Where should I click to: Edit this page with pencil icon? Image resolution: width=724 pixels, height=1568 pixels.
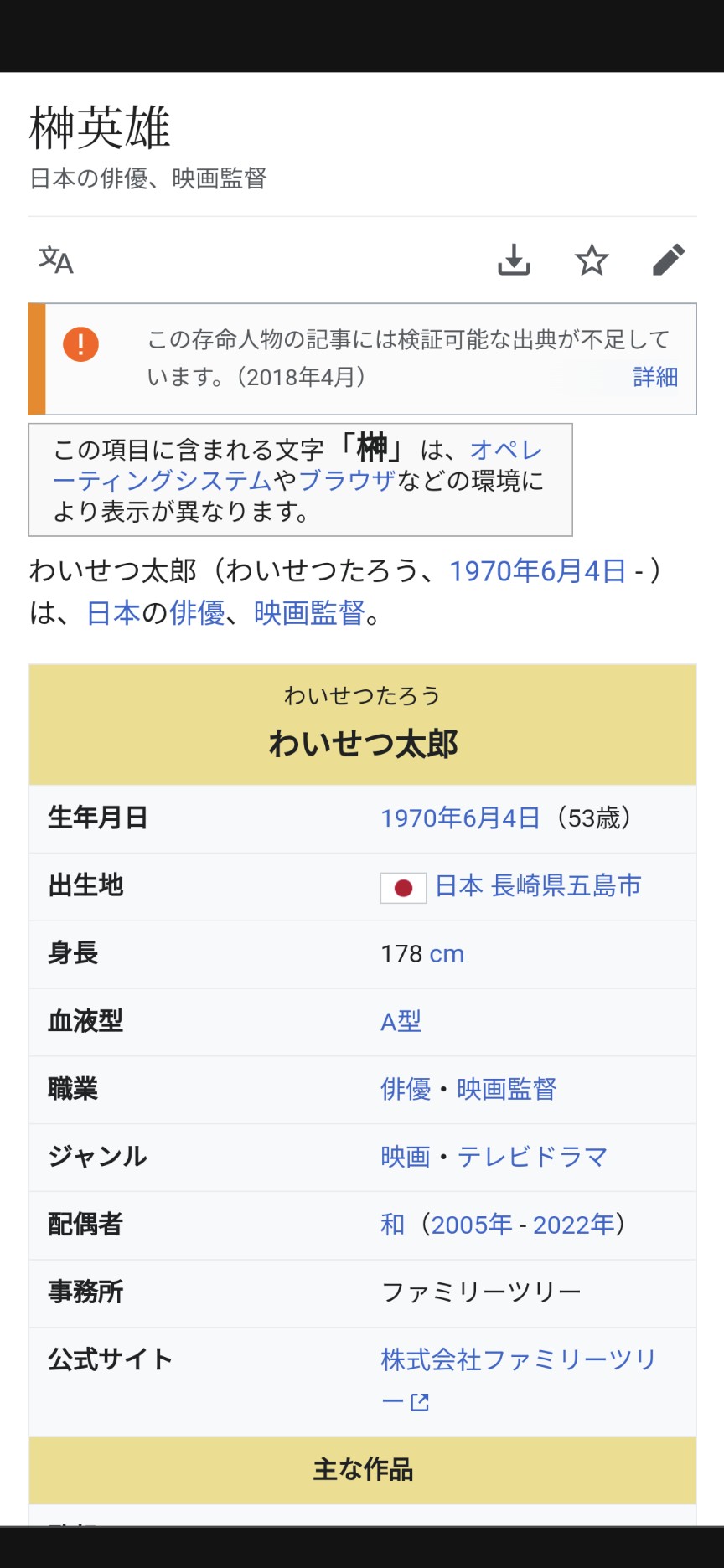coord(669,260)
